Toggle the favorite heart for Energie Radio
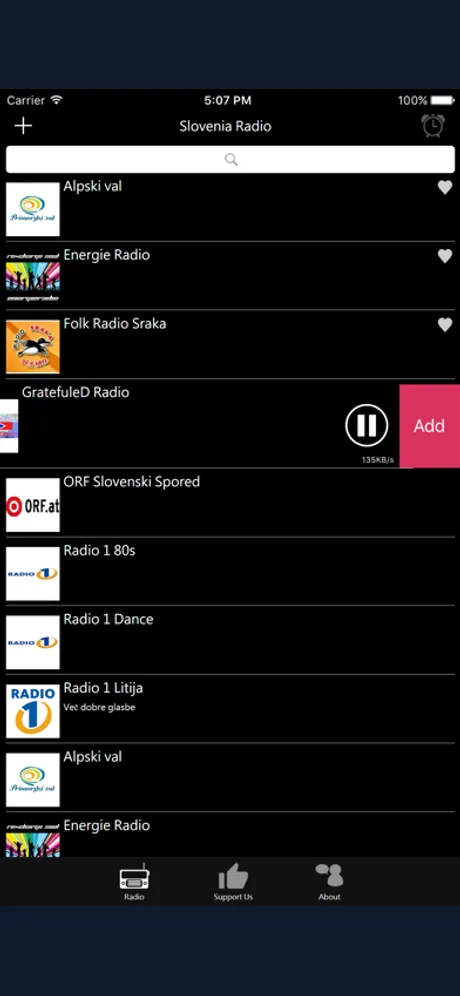 pos(445,256)
